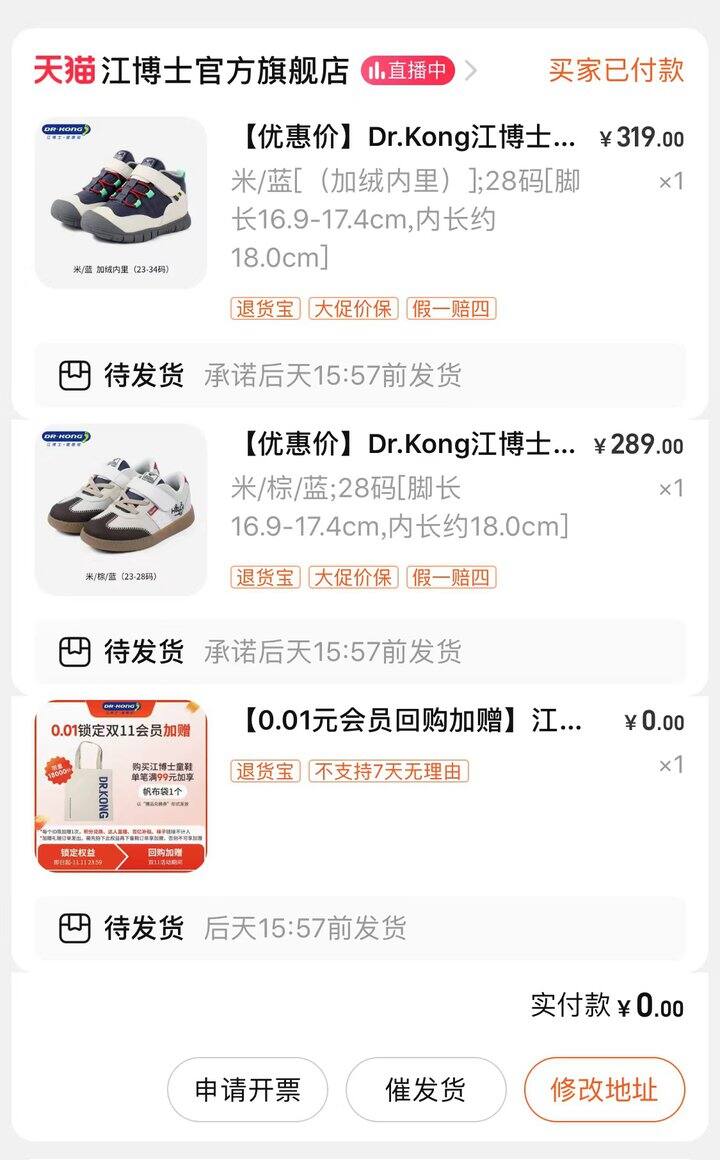
Task: Tap the 直播中 live badge
Action: point(408,70)
